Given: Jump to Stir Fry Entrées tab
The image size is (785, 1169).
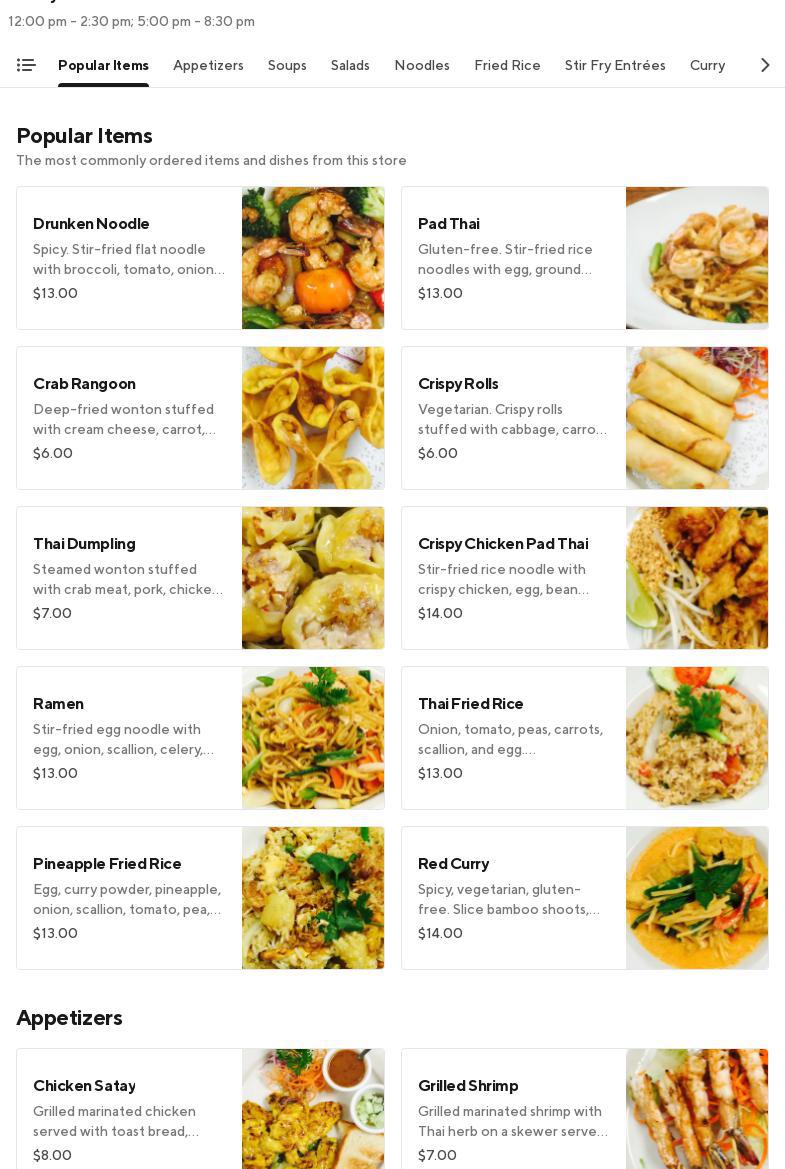Looking at the screenshot, I should 615,65.
